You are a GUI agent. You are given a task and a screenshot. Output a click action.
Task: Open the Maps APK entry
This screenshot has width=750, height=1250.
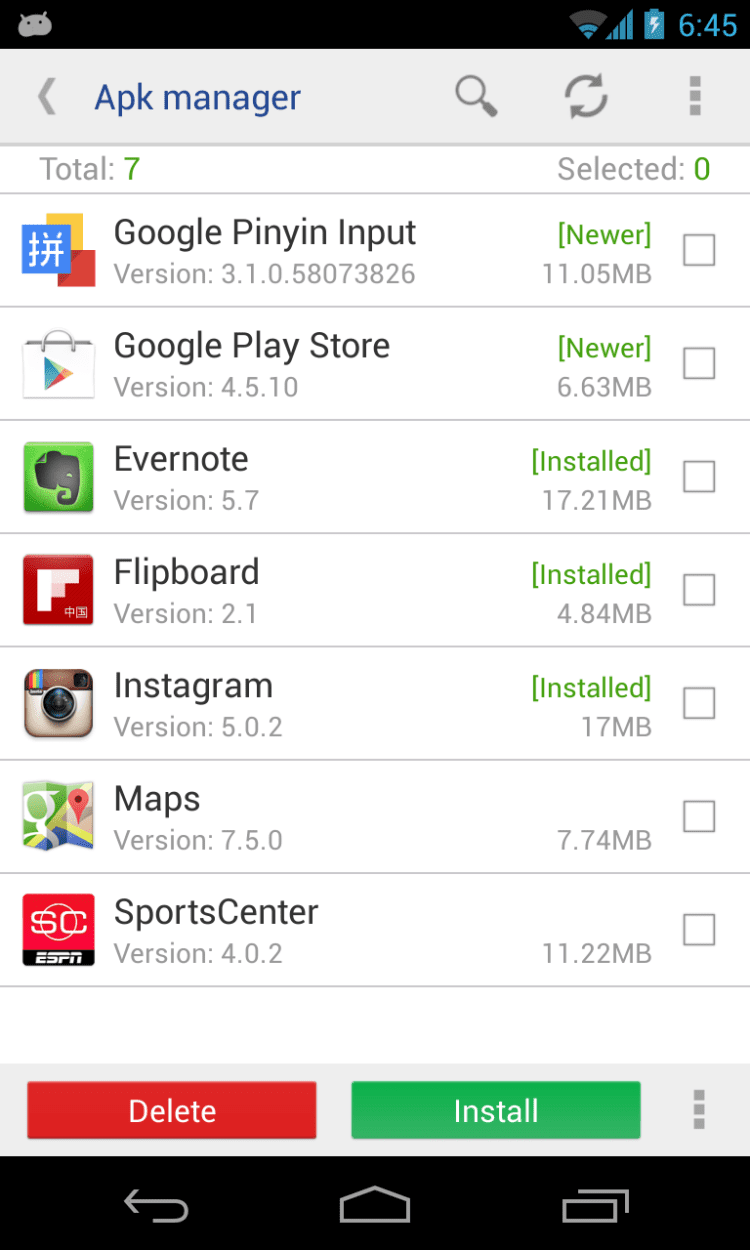pyautogui.click(x=300, y=817)
